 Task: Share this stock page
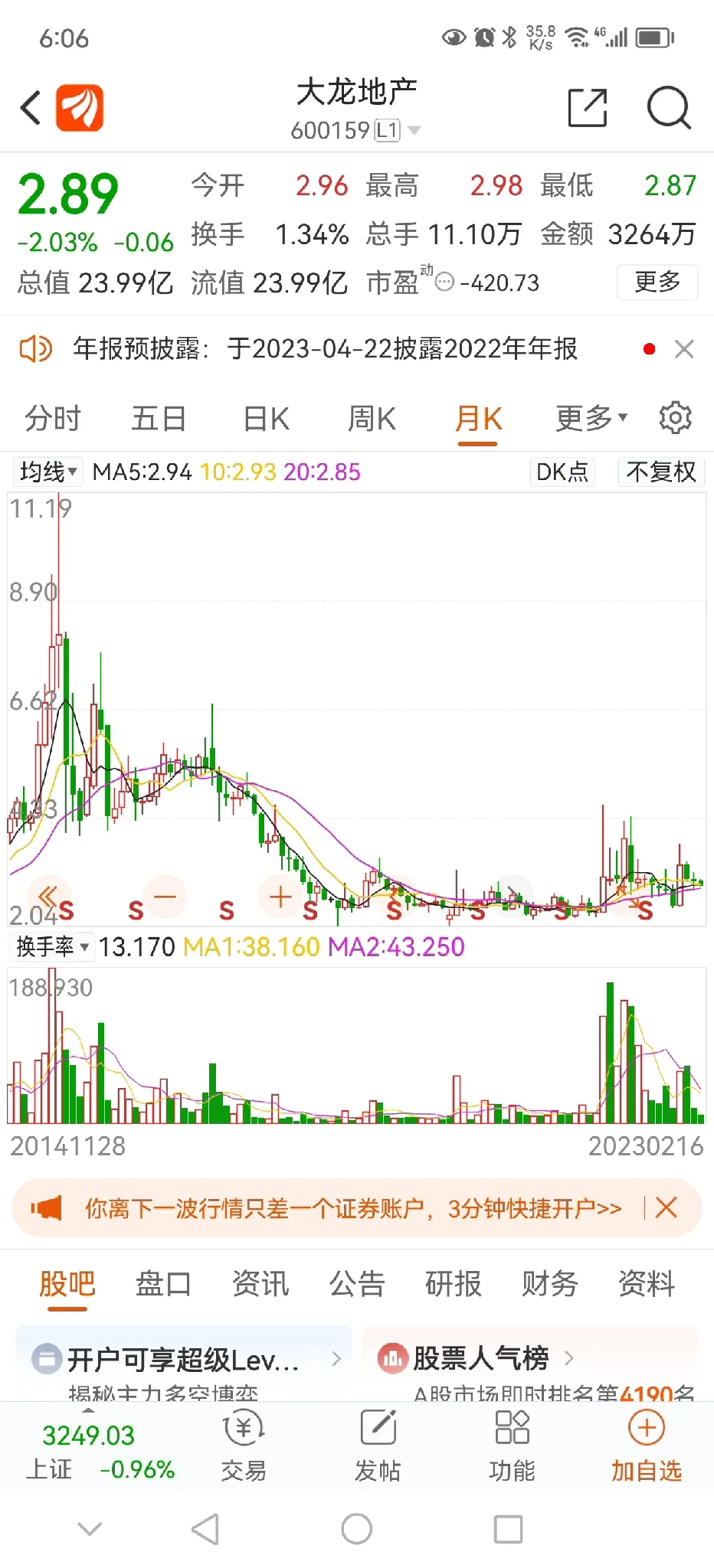(x=588, y=108)
